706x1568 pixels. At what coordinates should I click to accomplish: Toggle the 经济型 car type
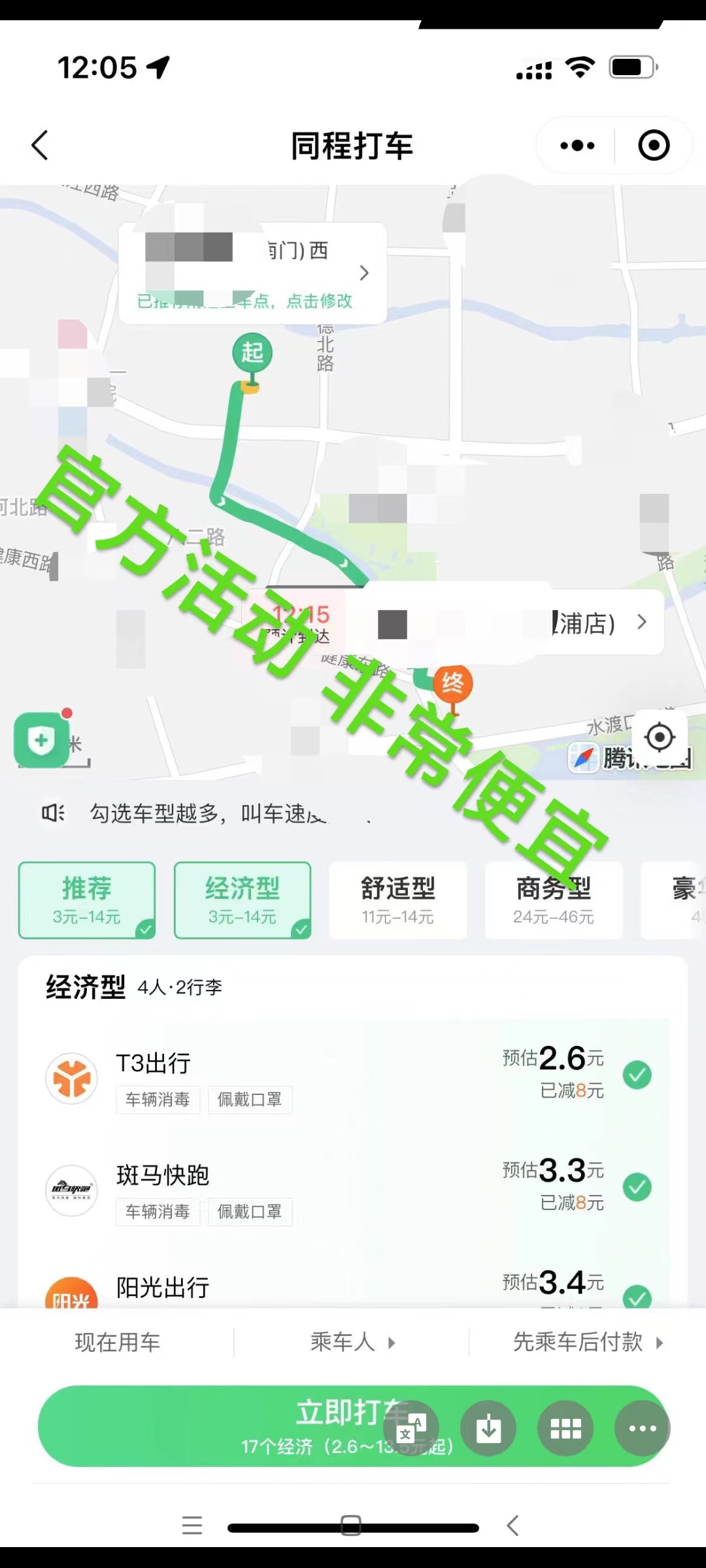pos(243,900)
